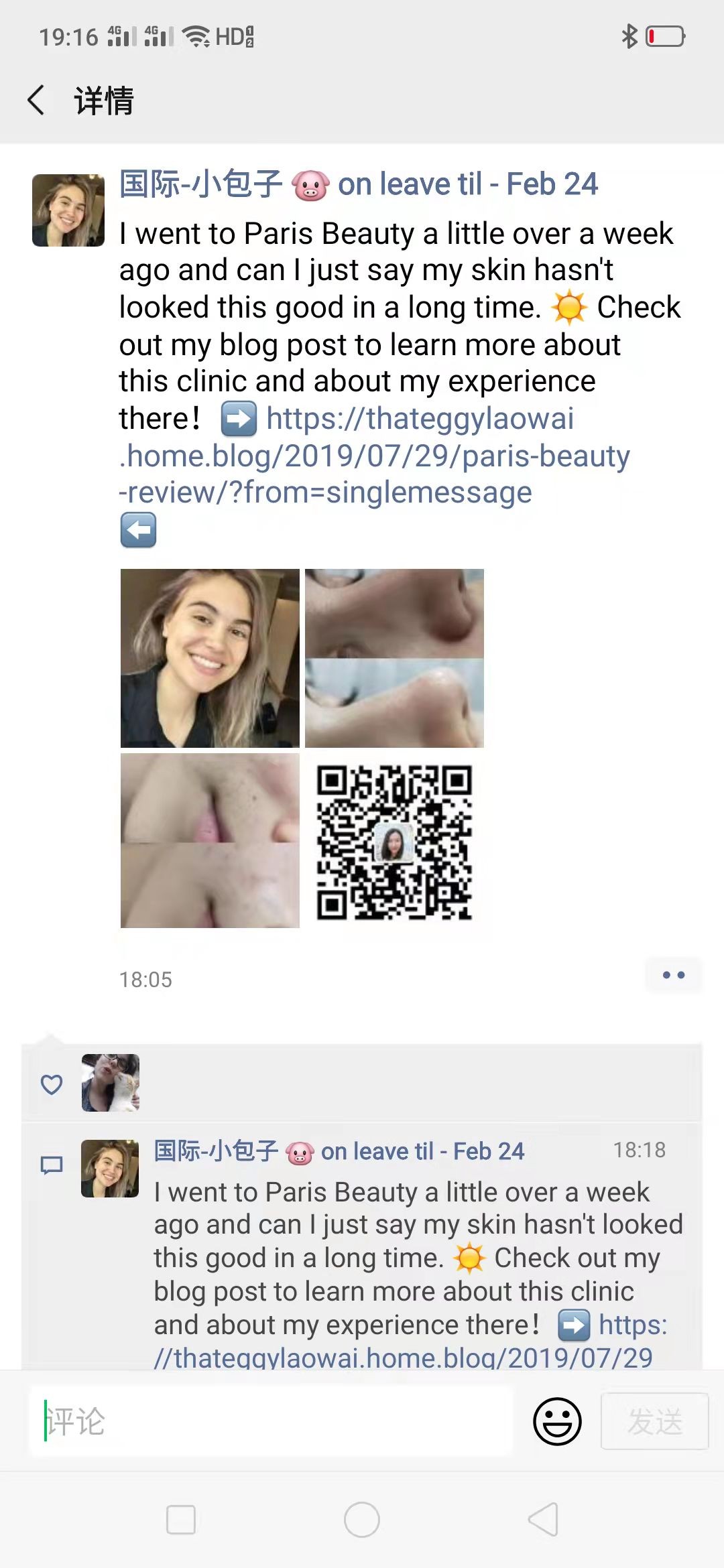Open the poster's avatar at top
This screenshot has height=1568, width=724.
tap(68, 210)
